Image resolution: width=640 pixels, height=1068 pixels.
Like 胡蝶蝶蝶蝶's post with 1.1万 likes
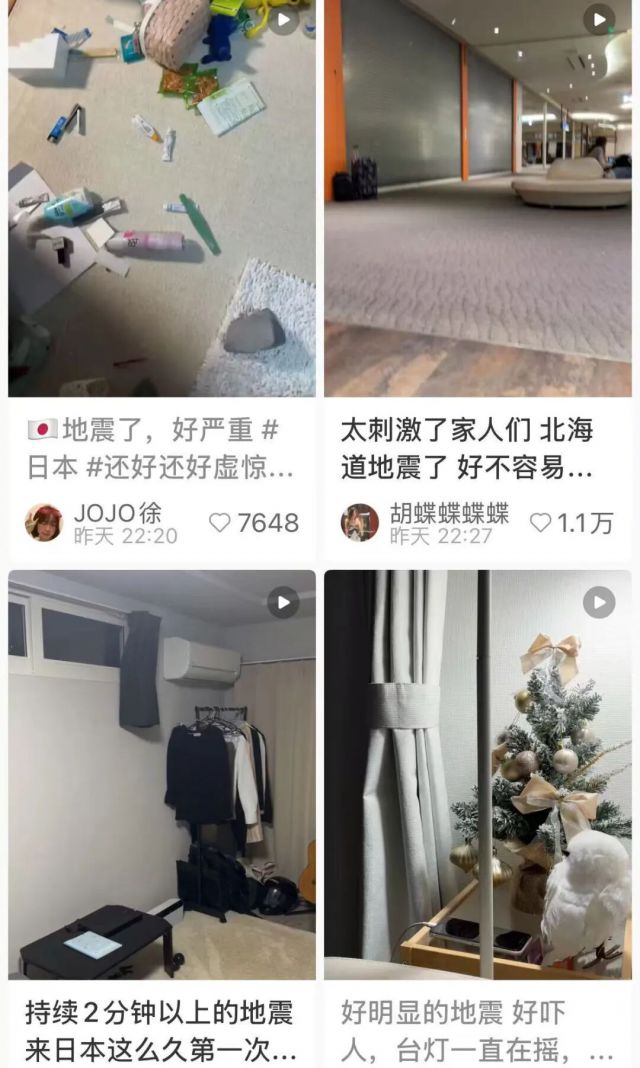(541, 522)
